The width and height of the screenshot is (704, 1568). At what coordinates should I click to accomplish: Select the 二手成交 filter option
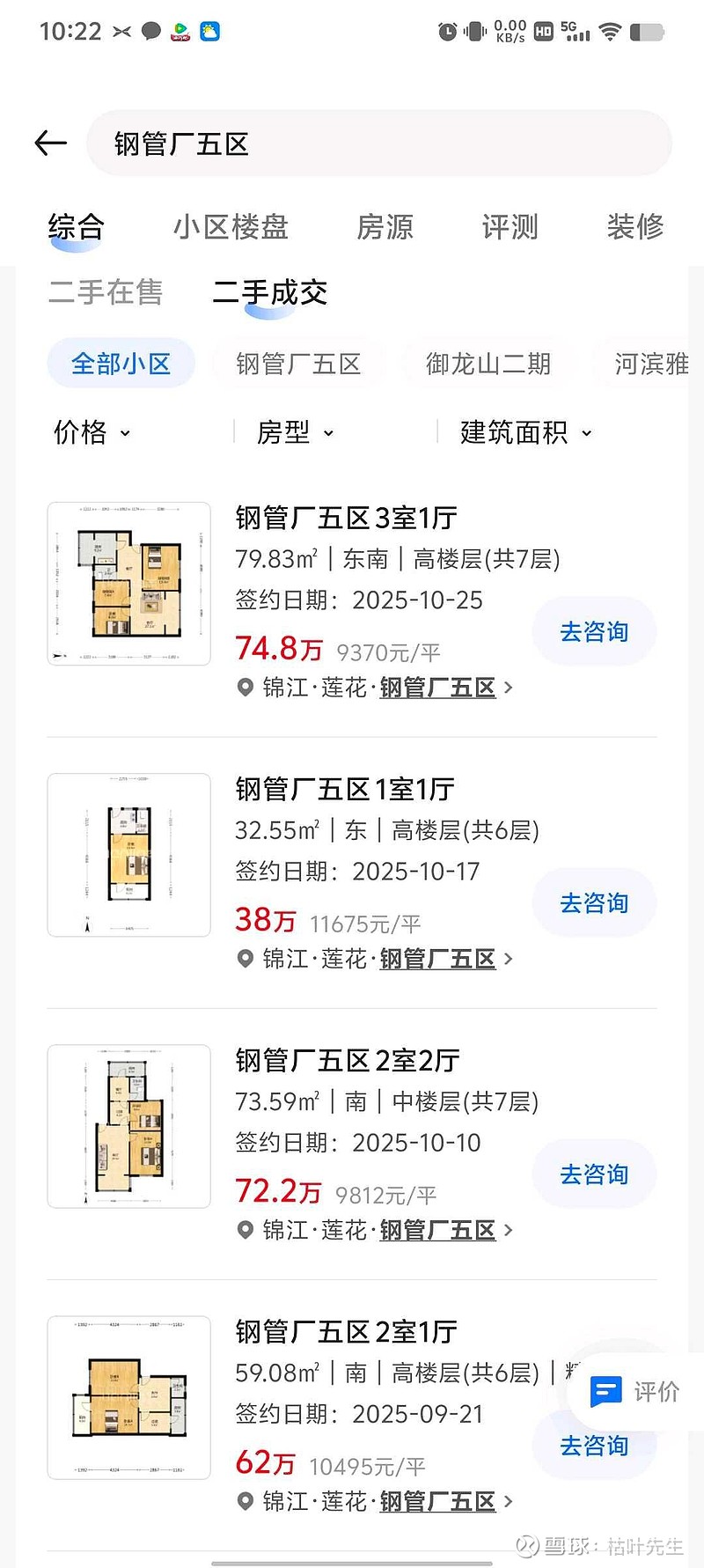pos(270,293)
